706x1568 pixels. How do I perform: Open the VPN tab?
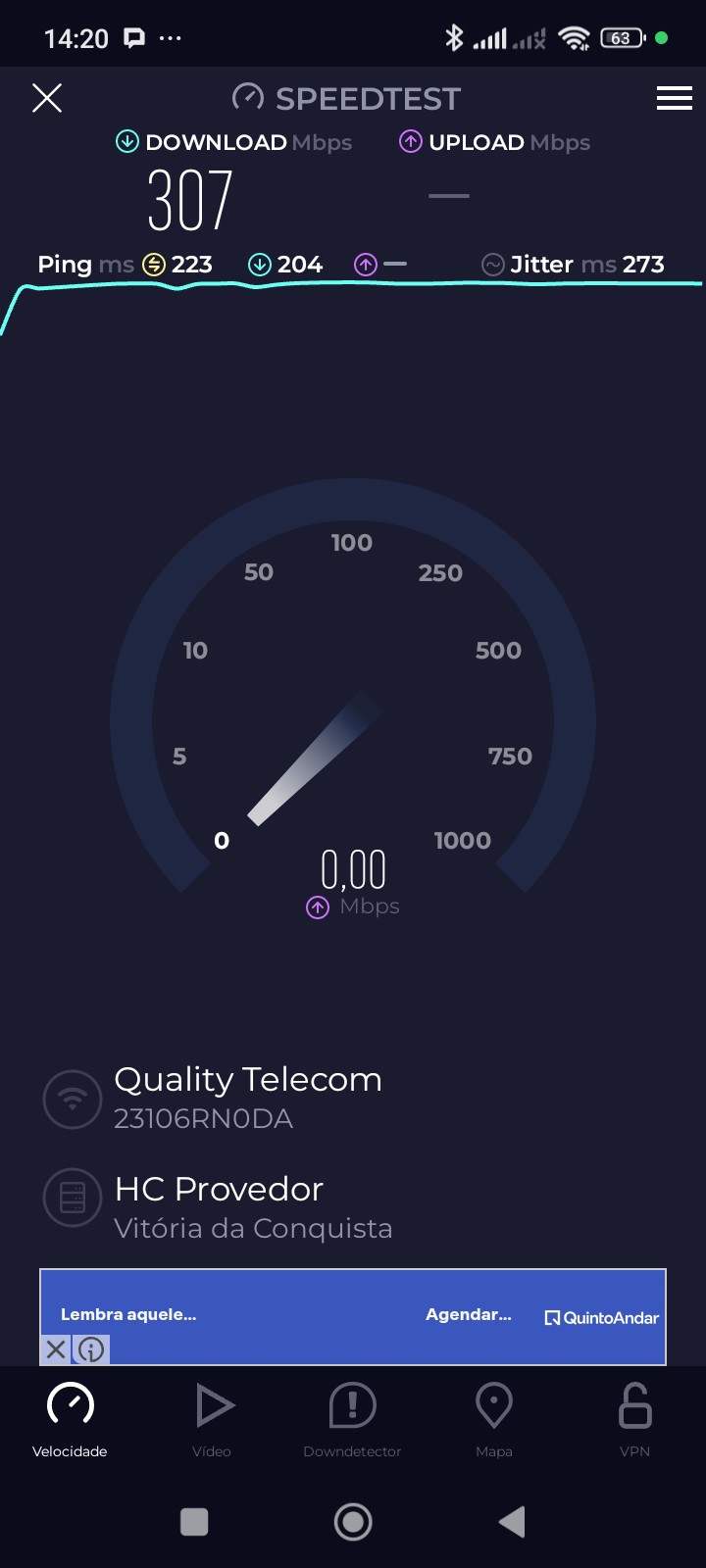[x=634, y=1419]
